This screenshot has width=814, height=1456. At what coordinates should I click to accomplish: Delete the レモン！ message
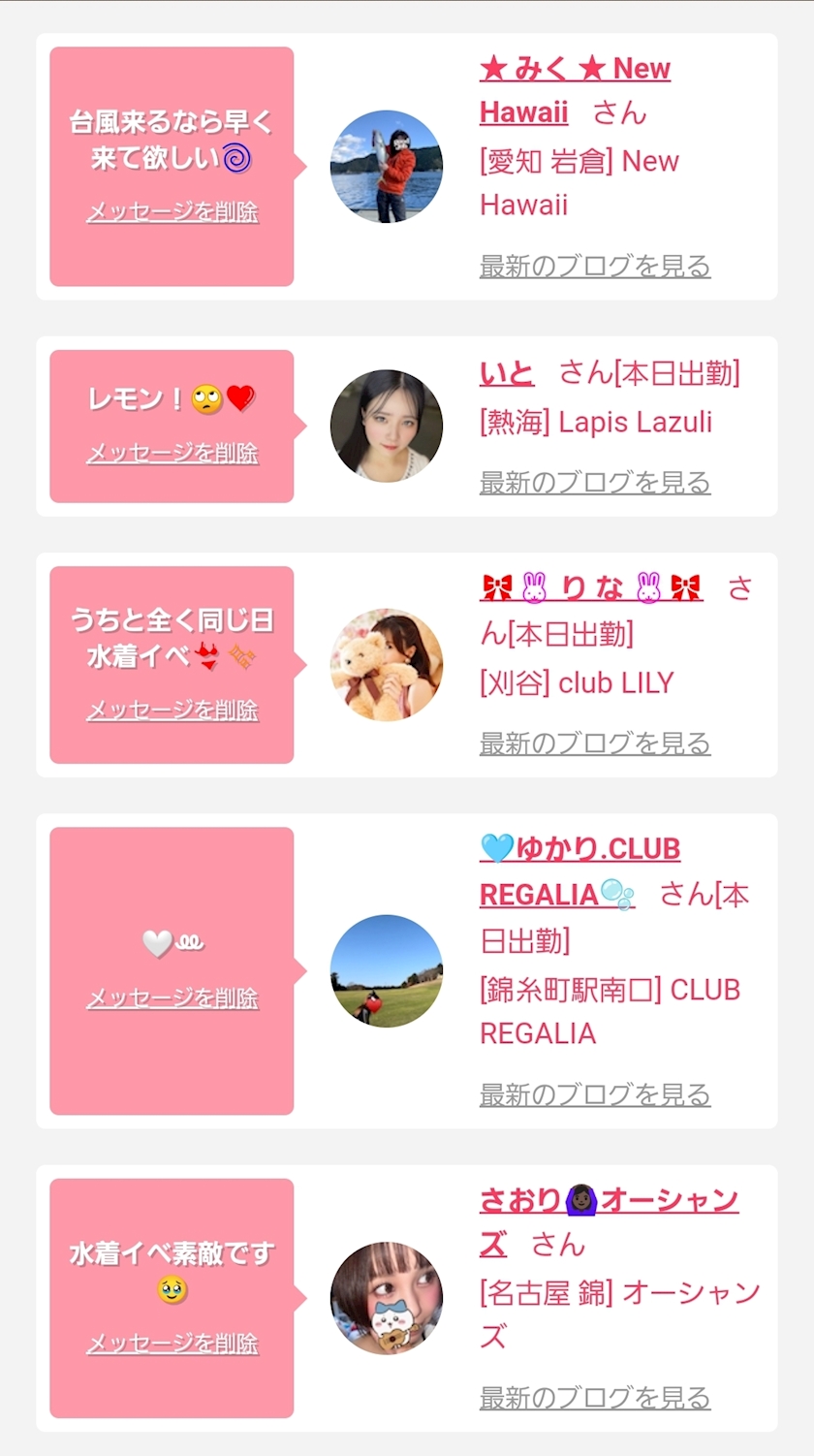[172, 453]
